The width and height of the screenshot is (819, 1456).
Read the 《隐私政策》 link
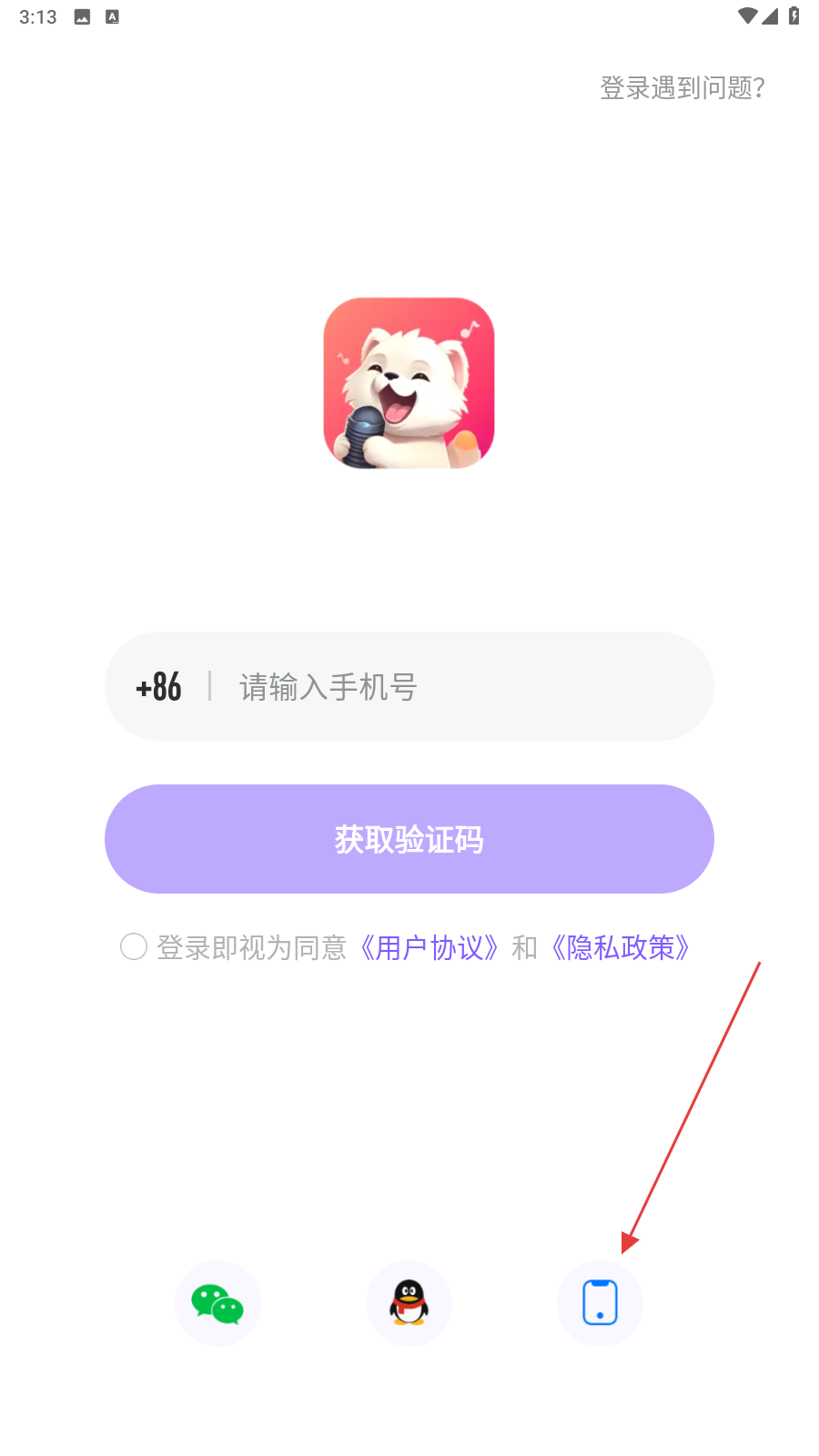click(x=621, y=948)
